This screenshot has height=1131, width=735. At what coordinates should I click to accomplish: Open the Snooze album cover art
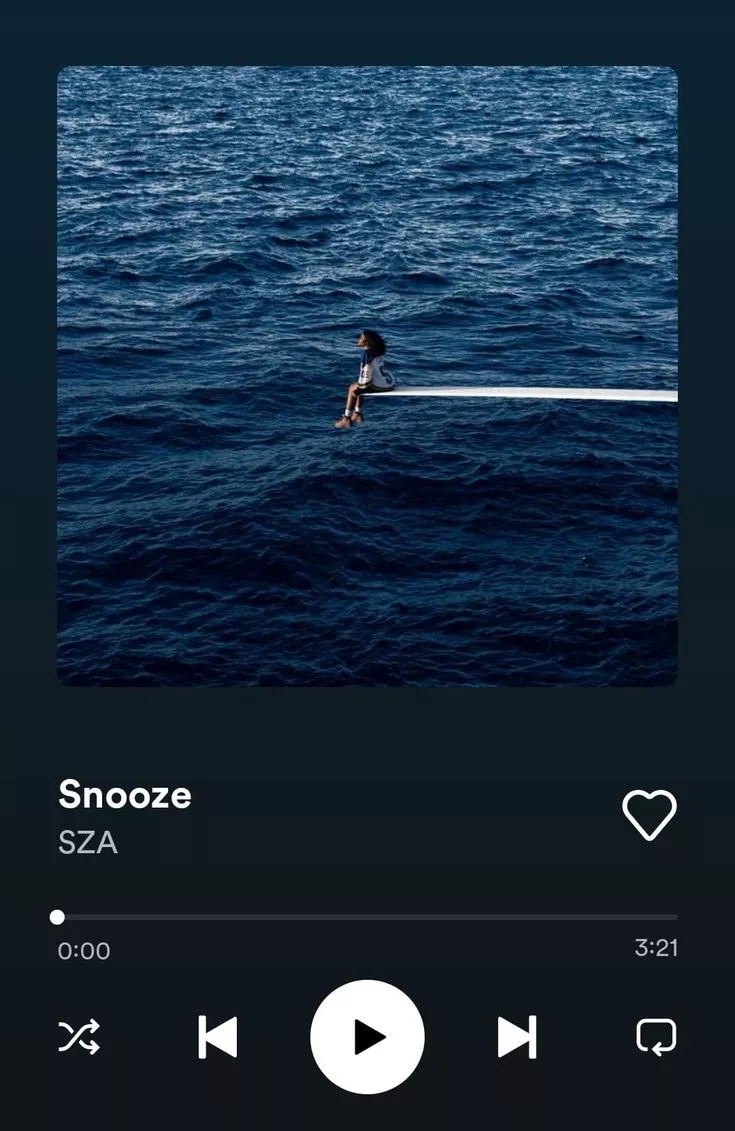point(367,376)
